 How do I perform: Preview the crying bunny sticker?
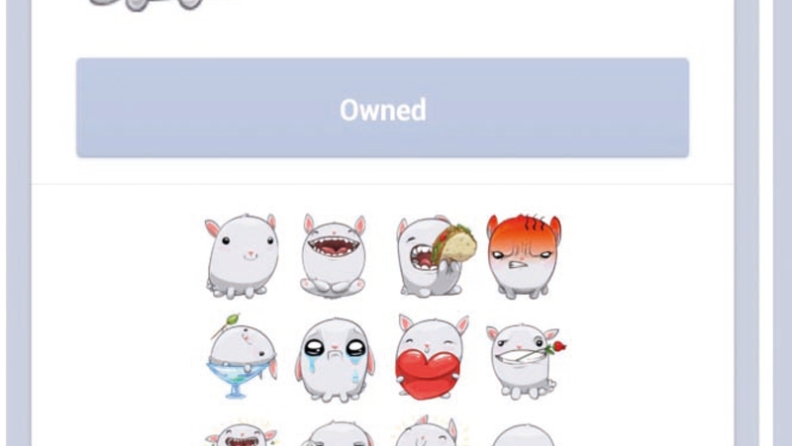(333, 360)
